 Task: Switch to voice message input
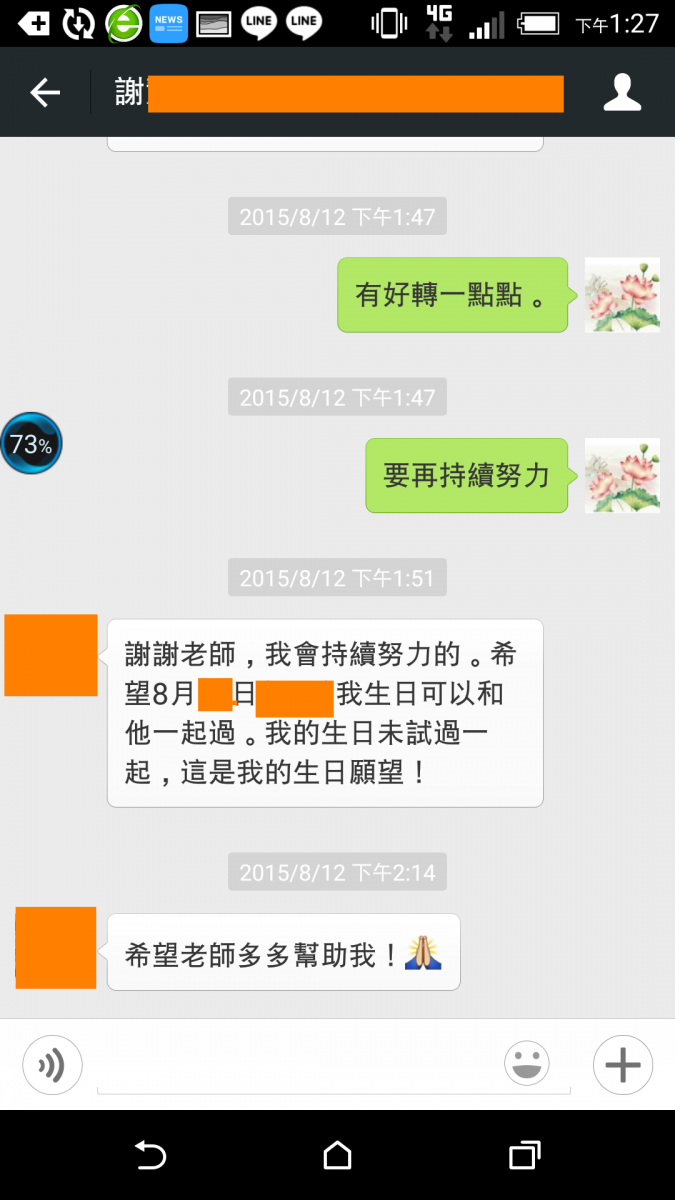pyautogui.click(x=51, y=1065)
